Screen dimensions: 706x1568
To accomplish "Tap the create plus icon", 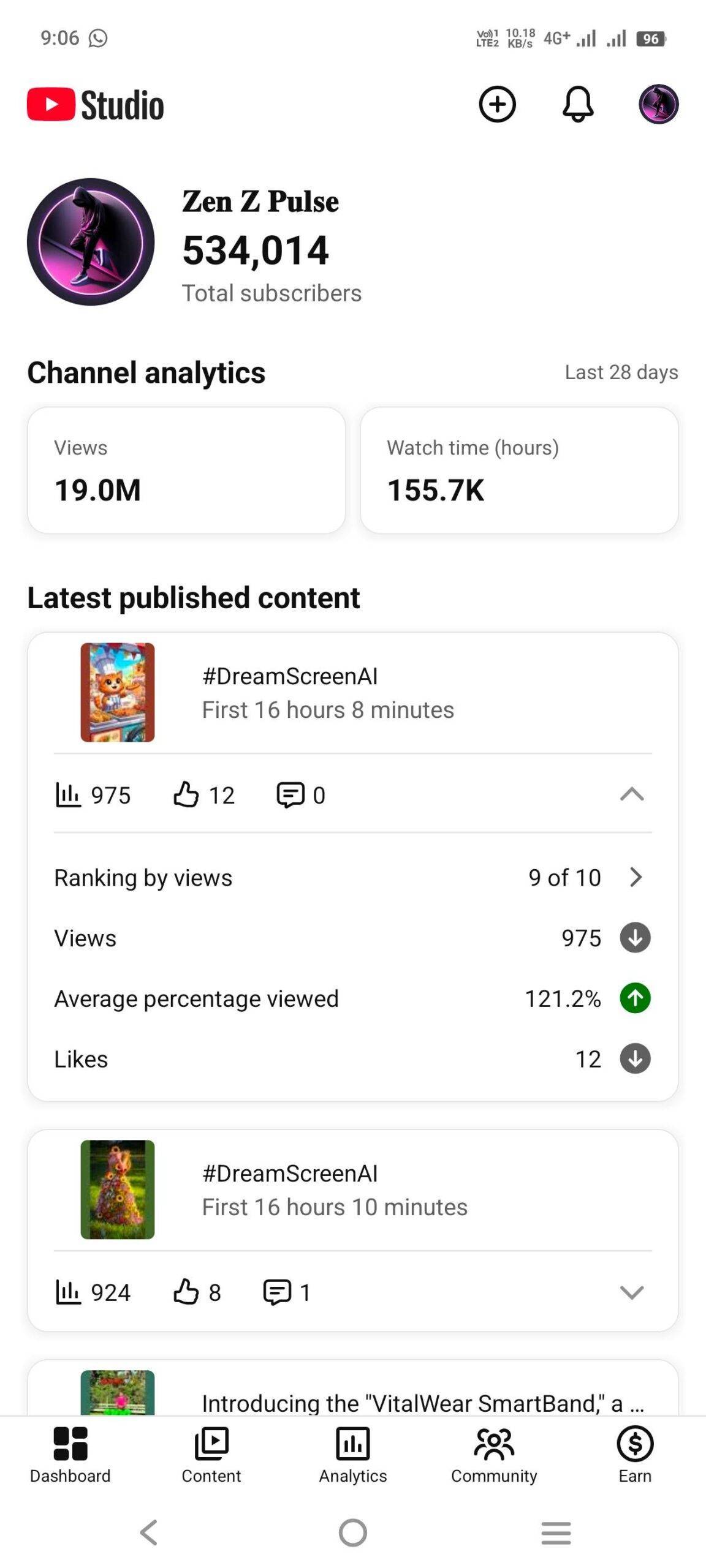I will 497,104.
